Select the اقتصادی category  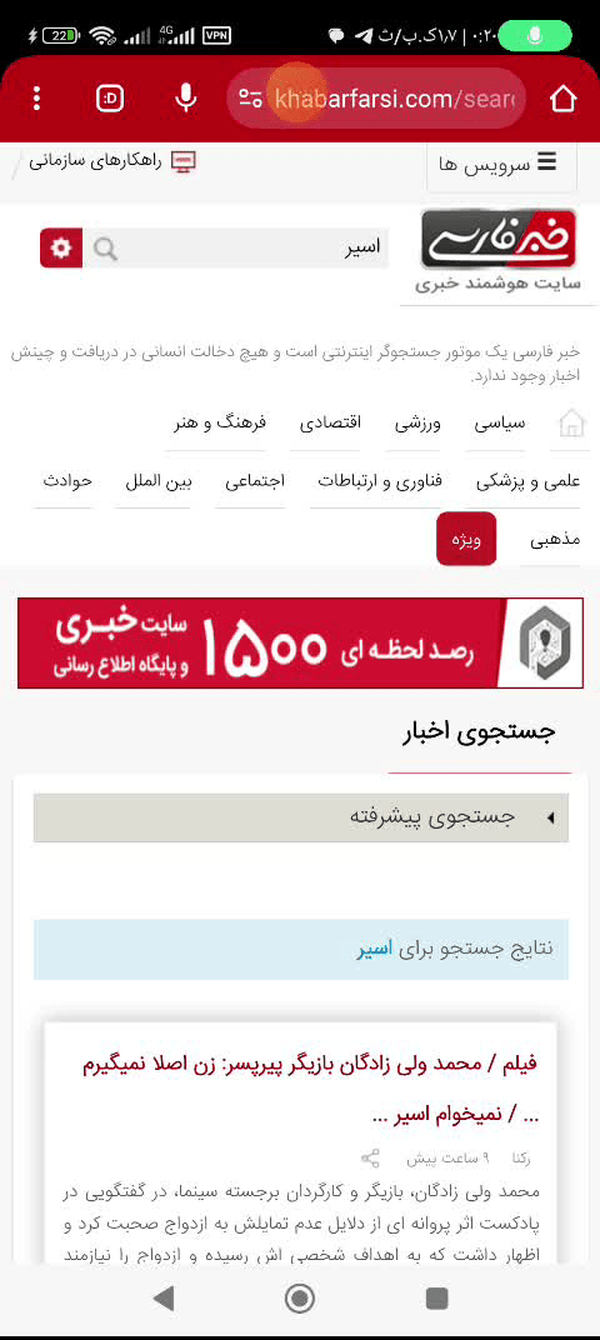331,423
